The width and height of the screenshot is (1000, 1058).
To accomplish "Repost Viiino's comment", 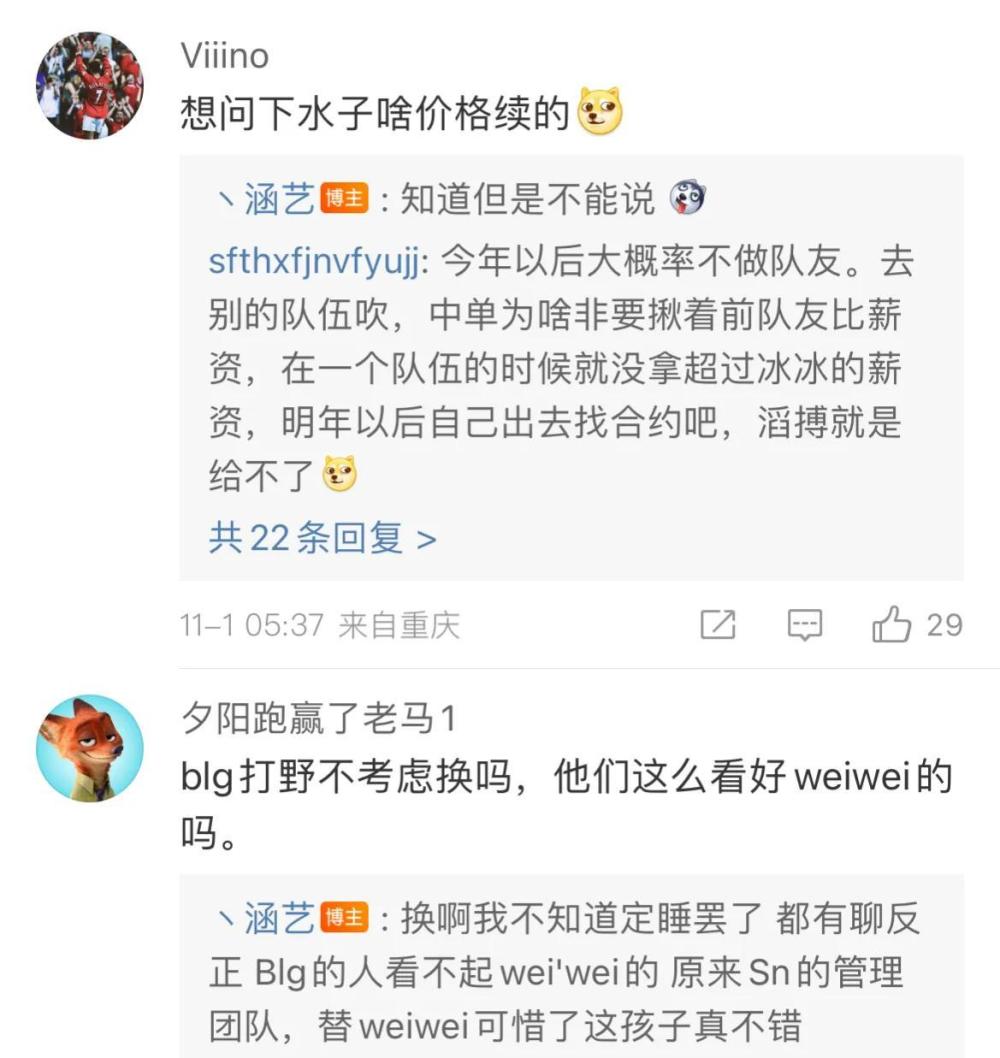I will [718, 626].
